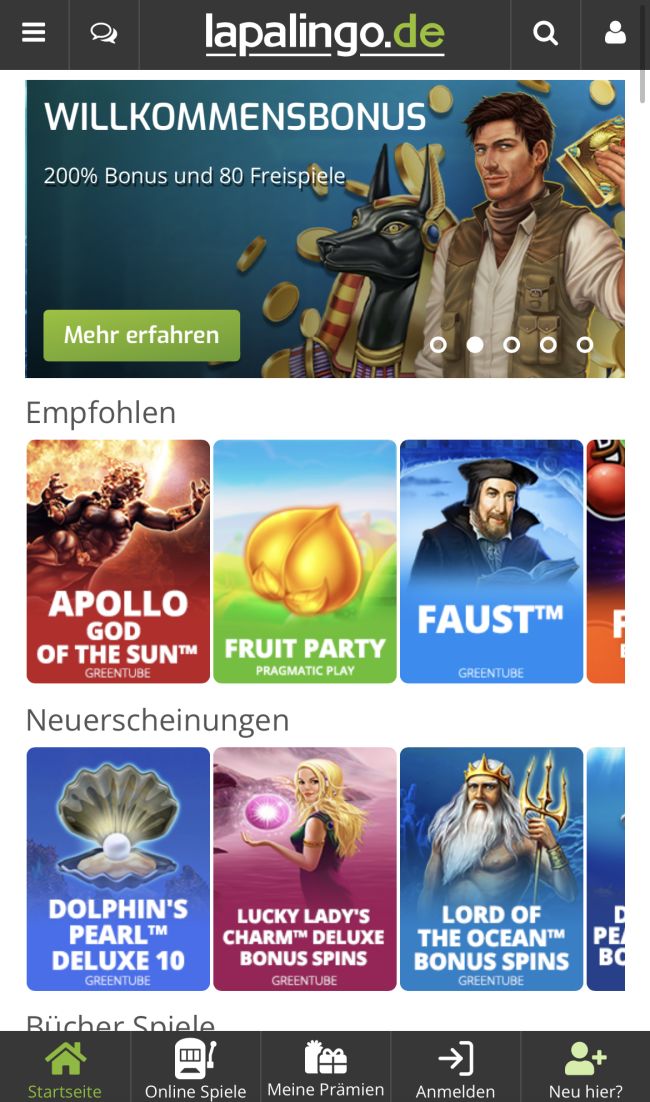Switch to the Online Spiele tab
The height and width of the screenshot is (1102, 650).
[x=195, y=1068]
